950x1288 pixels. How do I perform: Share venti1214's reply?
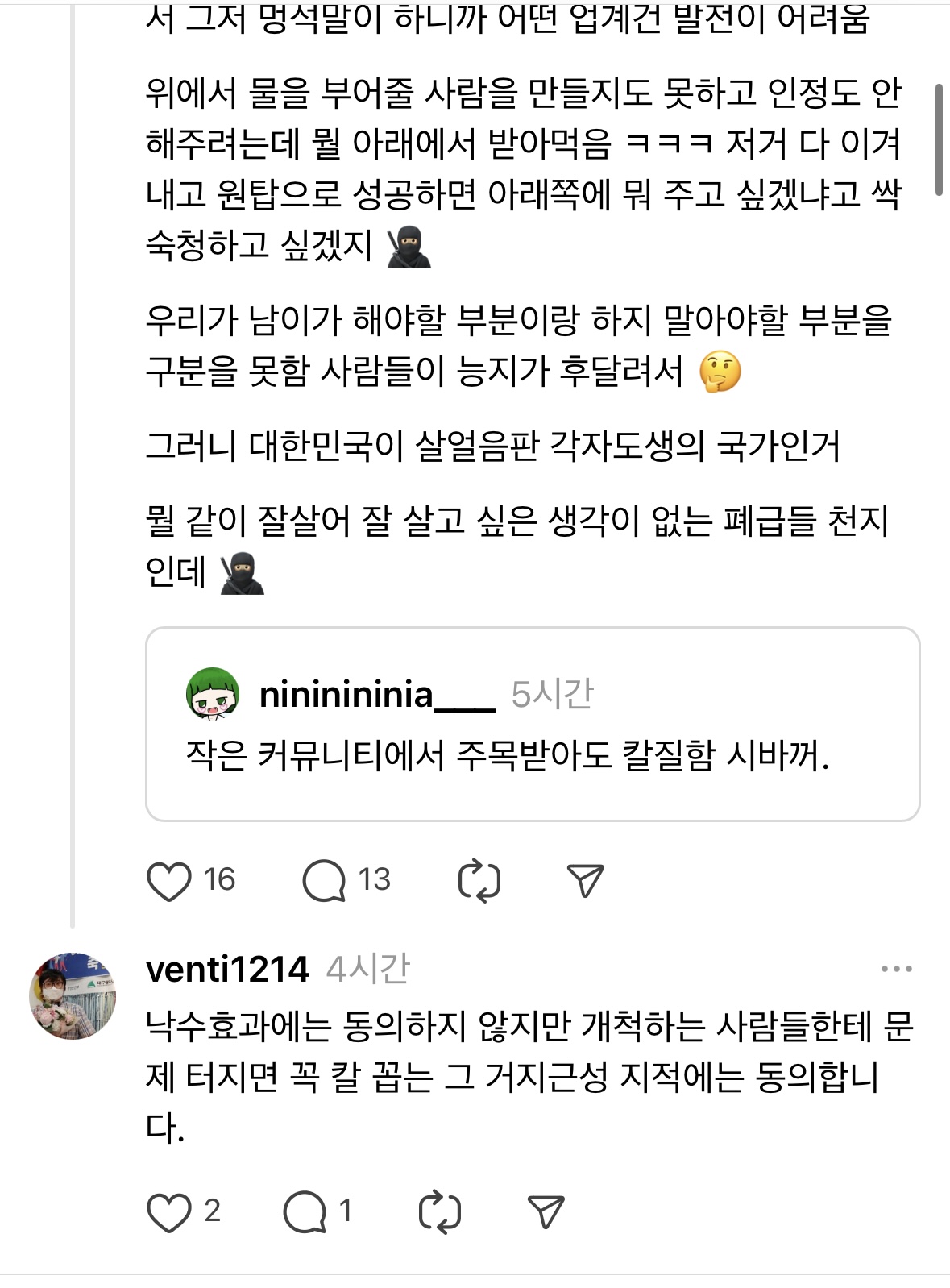click(x=546, y=1211)
